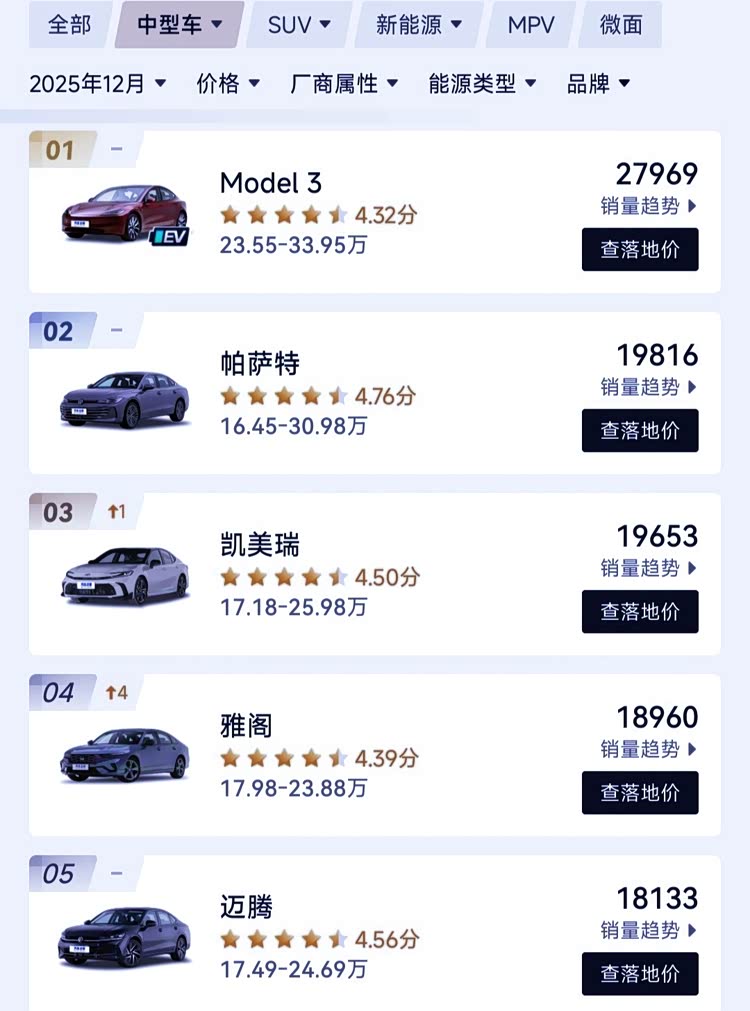Switch to the MPV tab

531,25
